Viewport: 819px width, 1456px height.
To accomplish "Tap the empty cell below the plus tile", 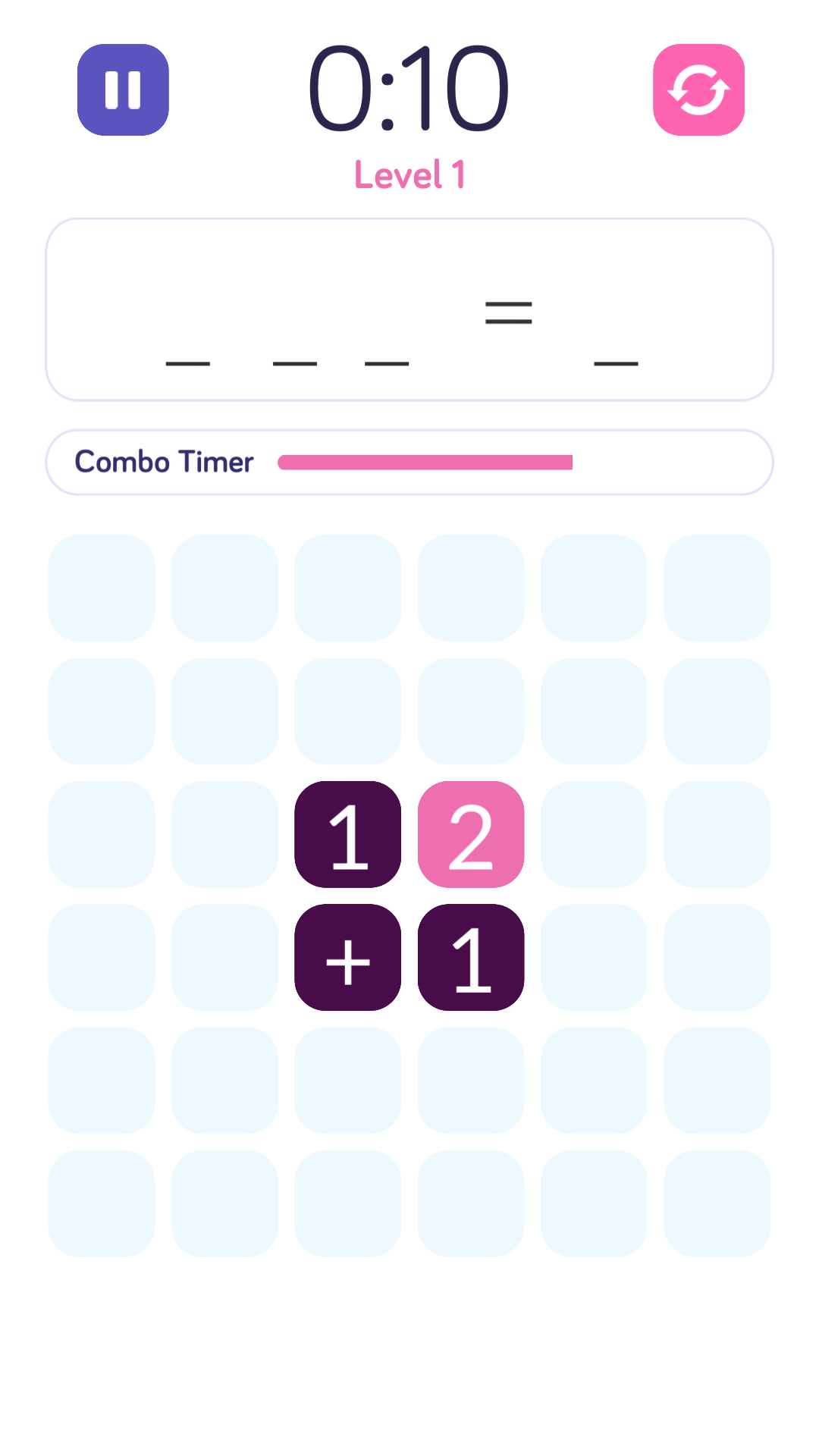I will (x=347, y=1081).
